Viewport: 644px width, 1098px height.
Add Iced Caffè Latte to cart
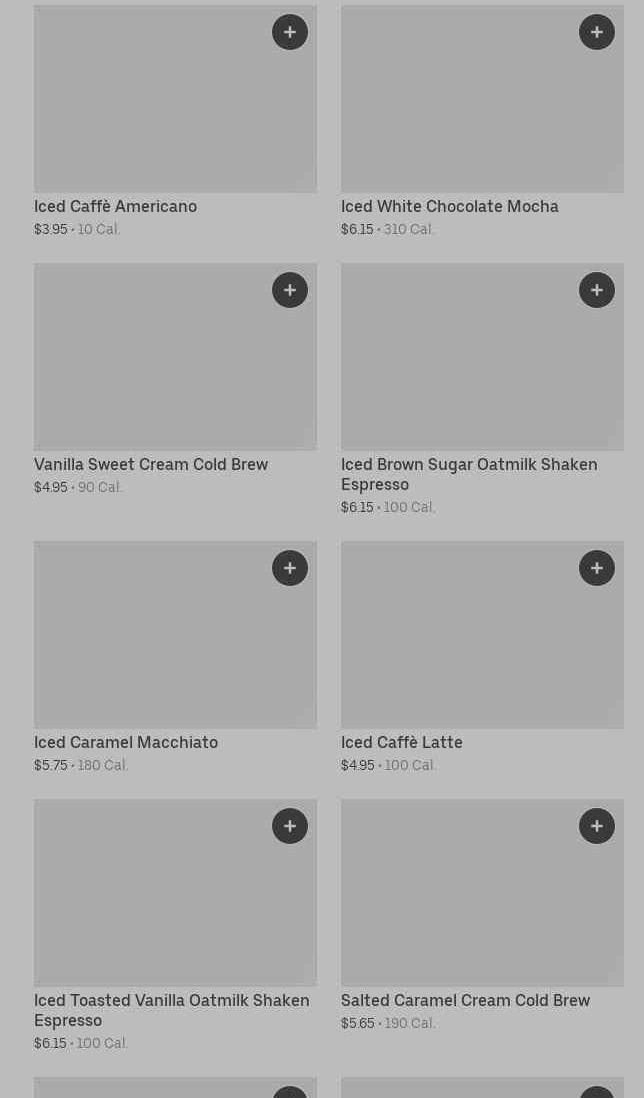[596, 568]
